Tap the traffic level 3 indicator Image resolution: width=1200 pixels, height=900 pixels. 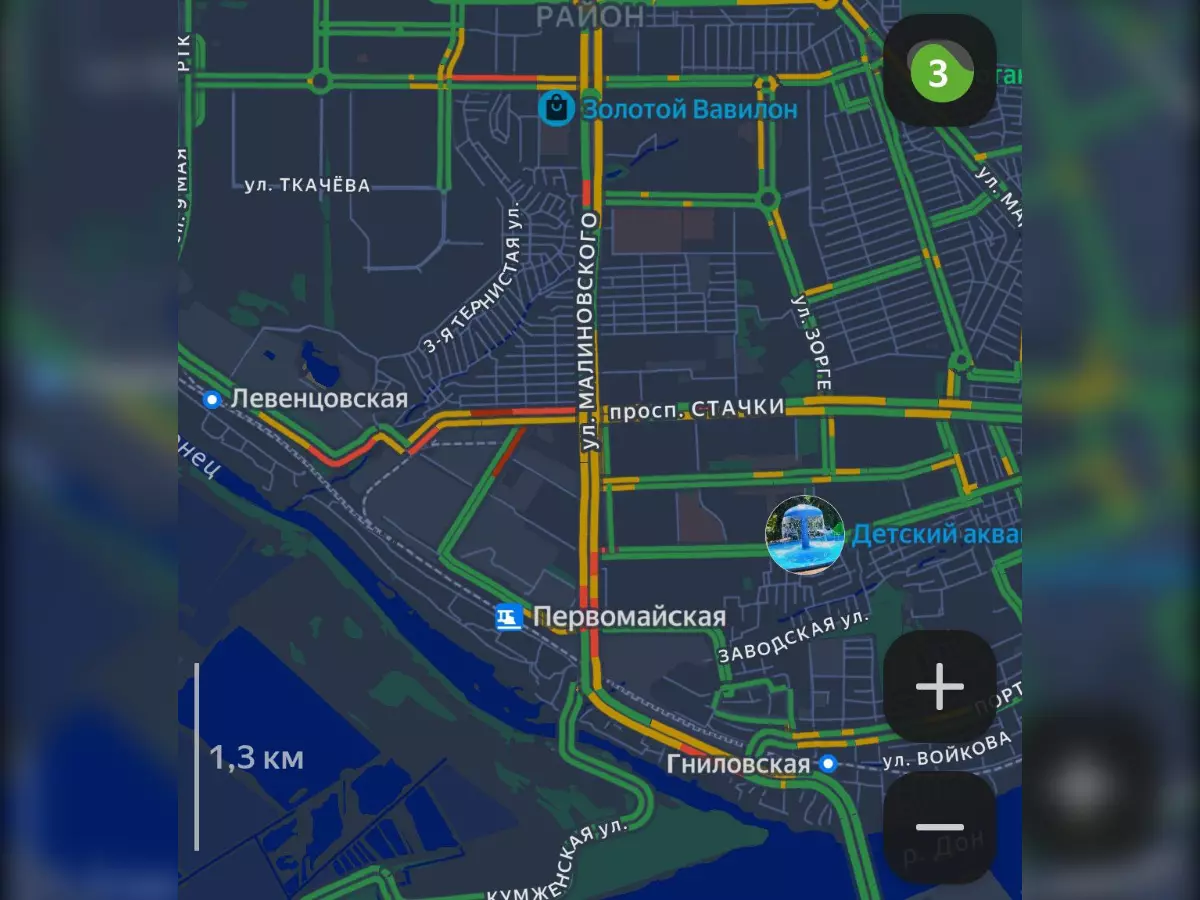click(x=939, y=72)
